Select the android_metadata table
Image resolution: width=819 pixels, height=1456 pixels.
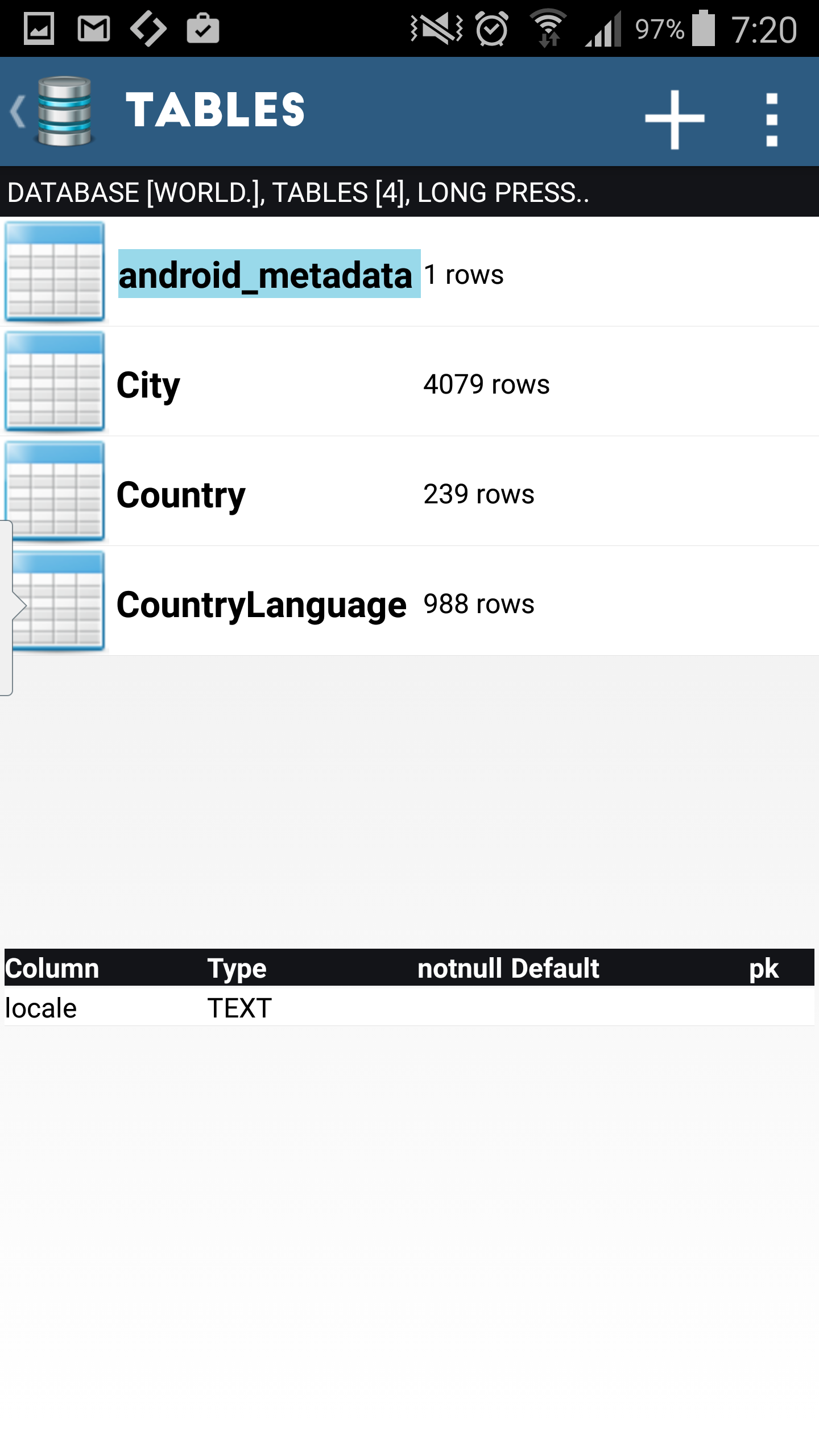[265, 274]
